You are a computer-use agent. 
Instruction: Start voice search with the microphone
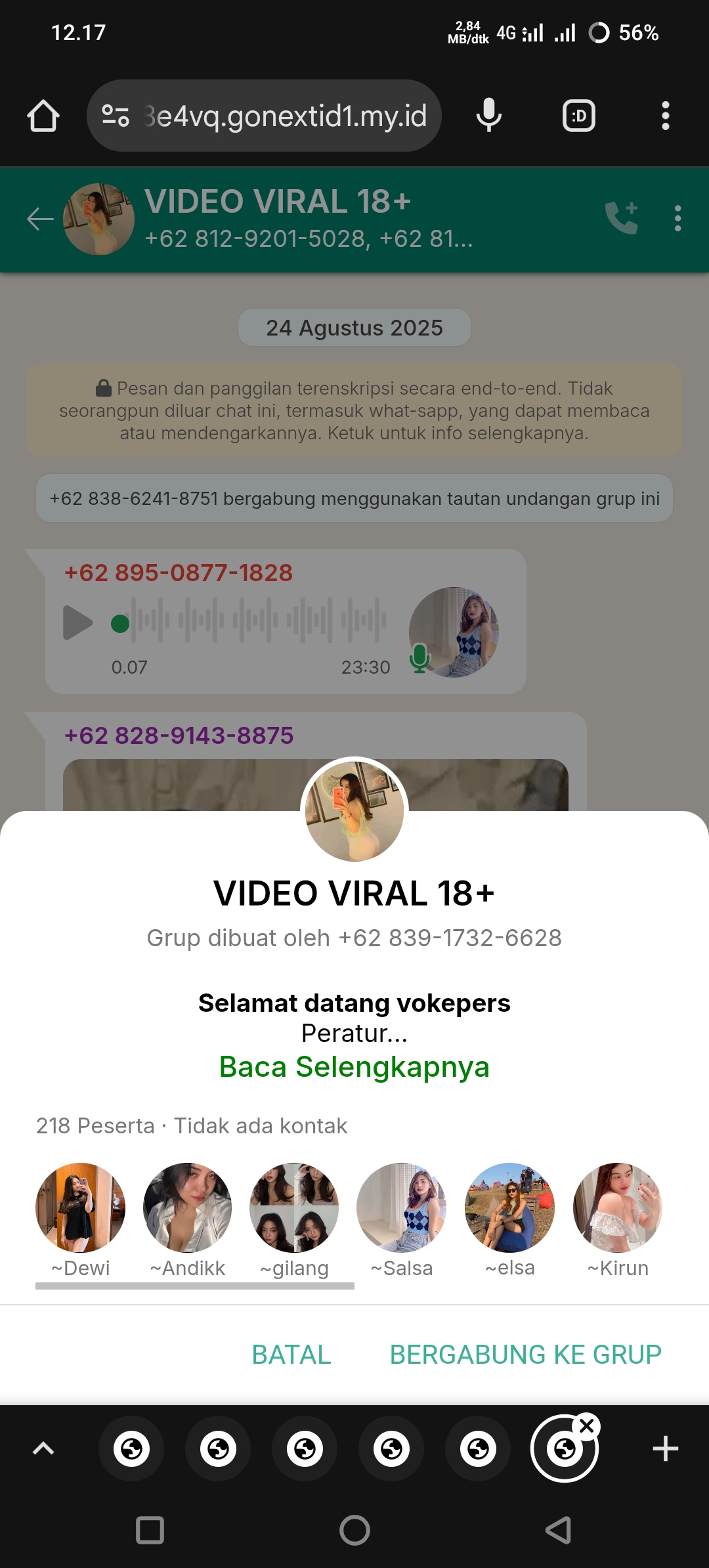click(488, 116)
